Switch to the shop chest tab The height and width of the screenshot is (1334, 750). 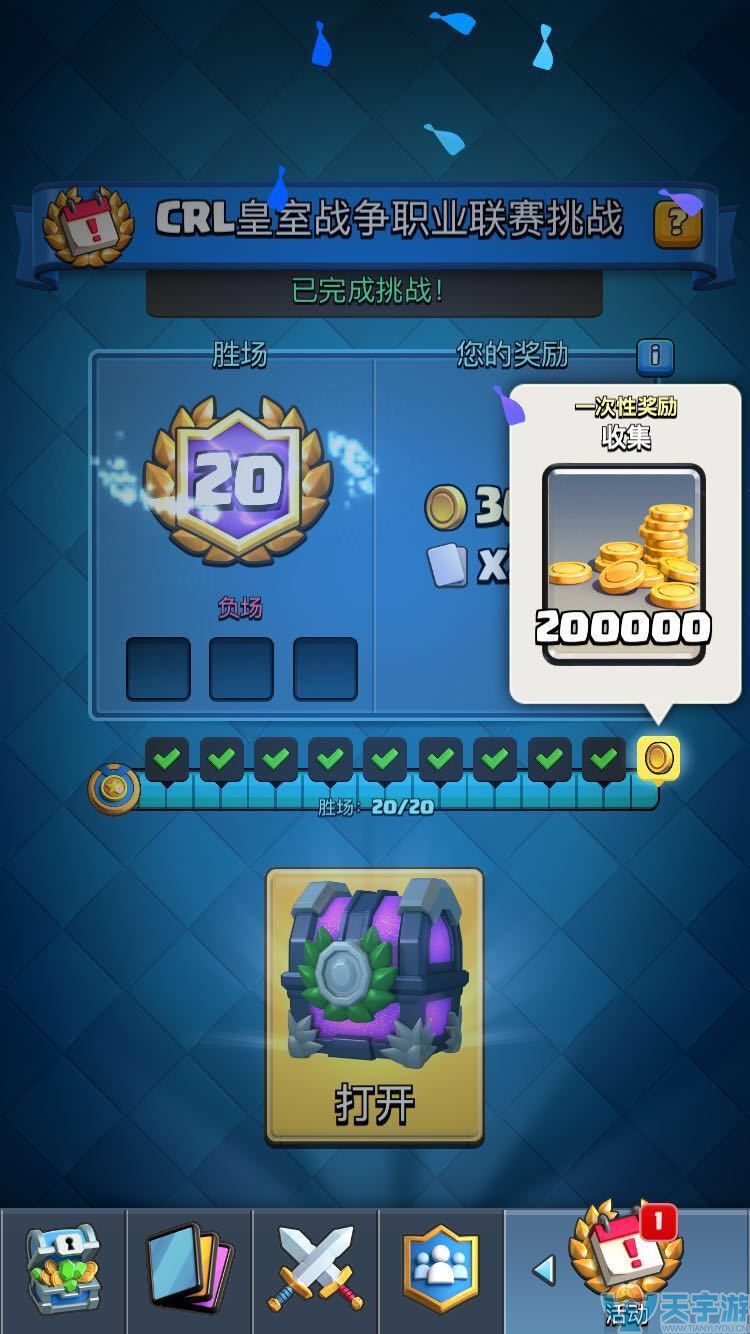(63, 1270)
